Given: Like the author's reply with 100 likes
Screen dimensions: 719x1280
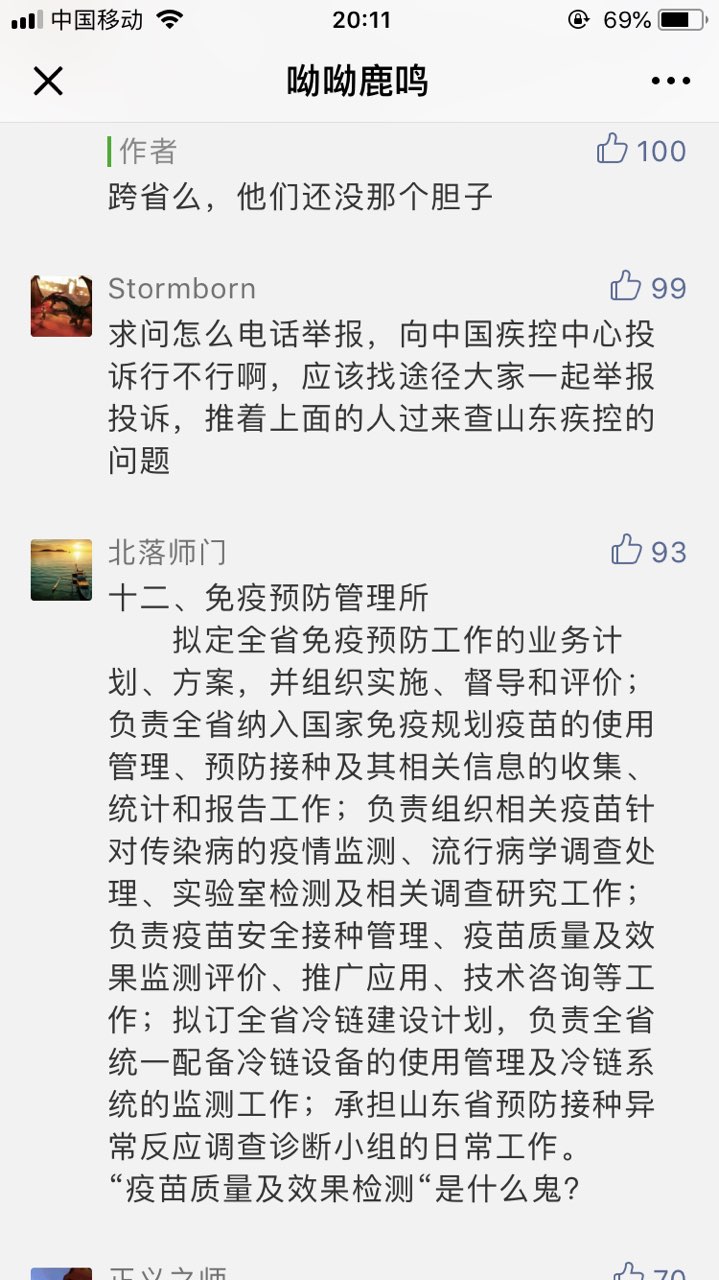Looking at the screenshot, I should [x=613, y=150].
